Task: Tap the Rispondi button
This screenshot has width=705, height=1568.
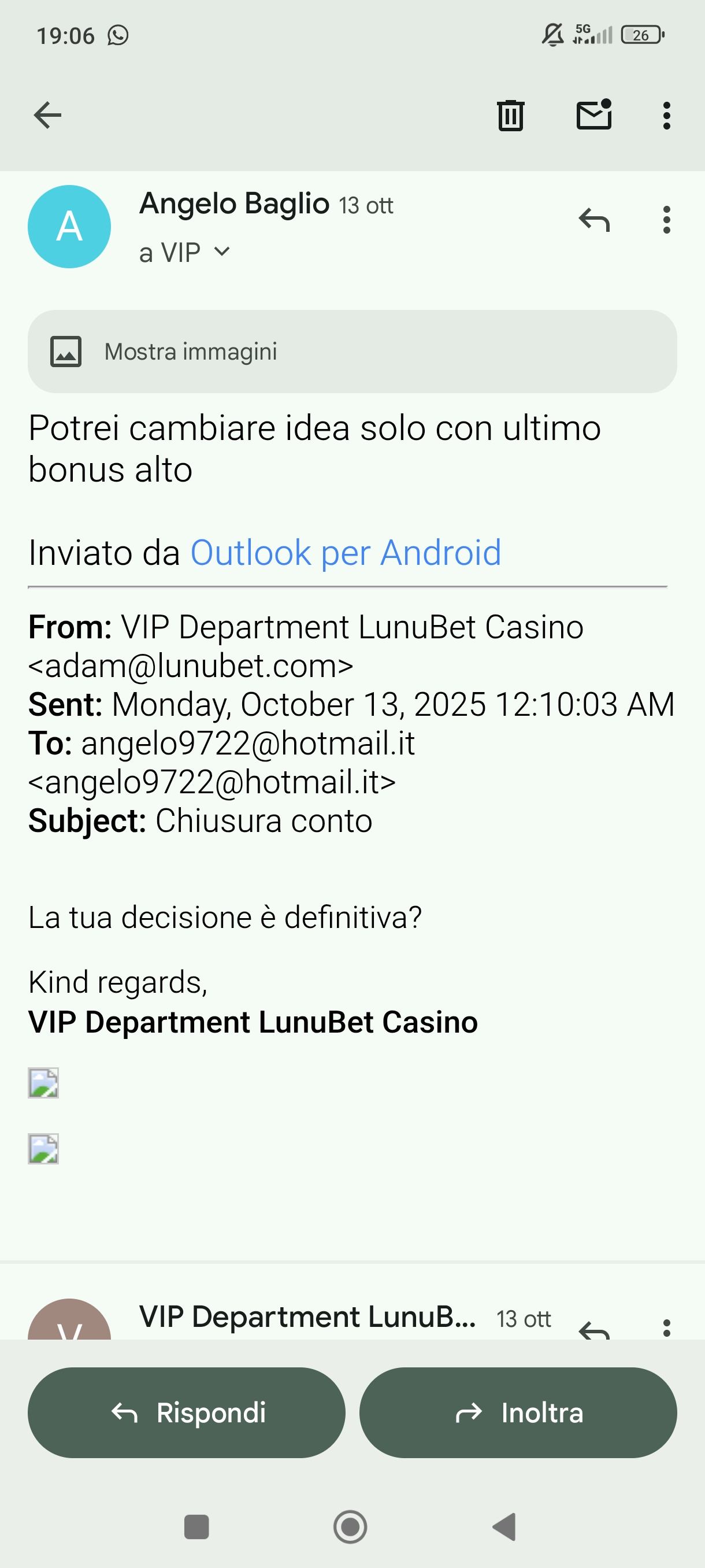Action: click(x=186, y=1412)
